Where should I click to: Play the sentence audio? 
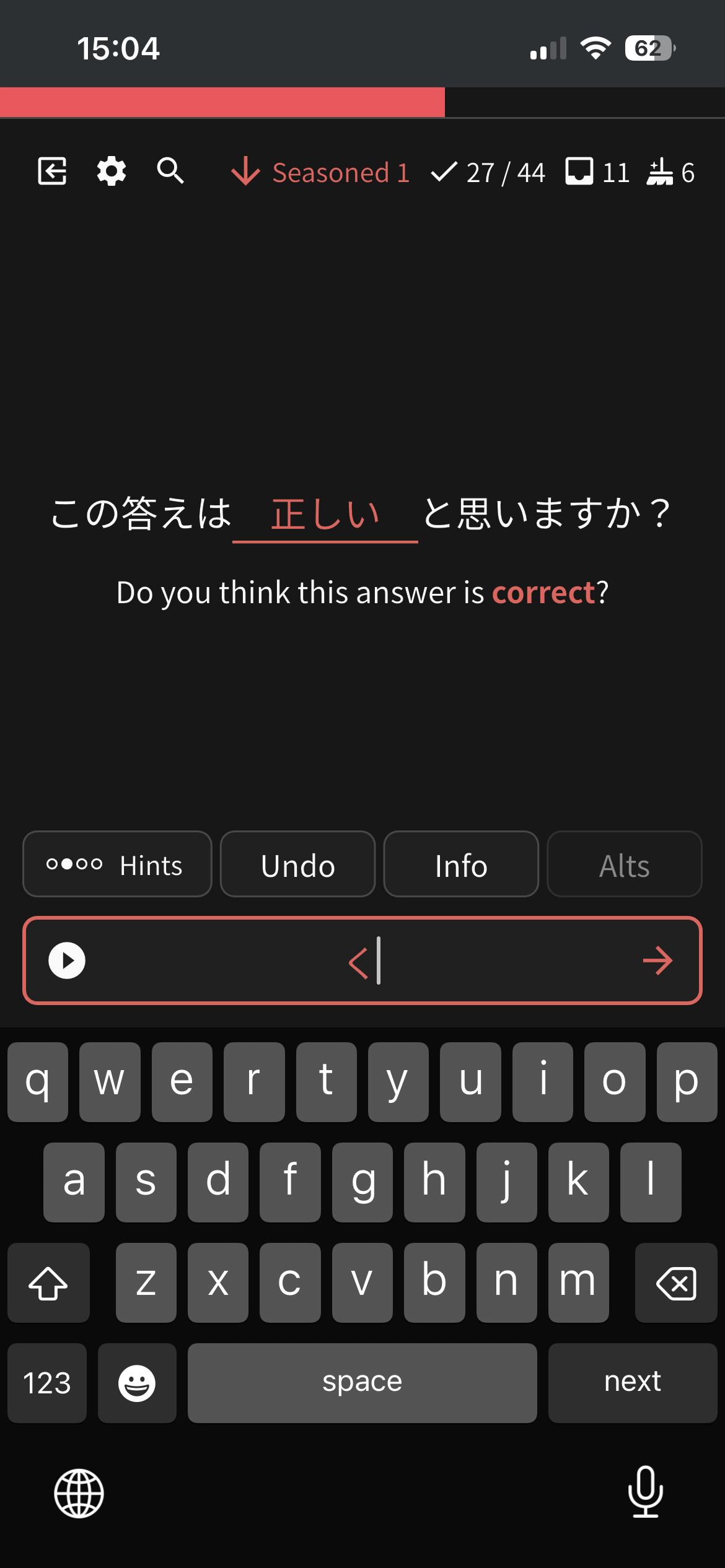(x=67, y=960)
